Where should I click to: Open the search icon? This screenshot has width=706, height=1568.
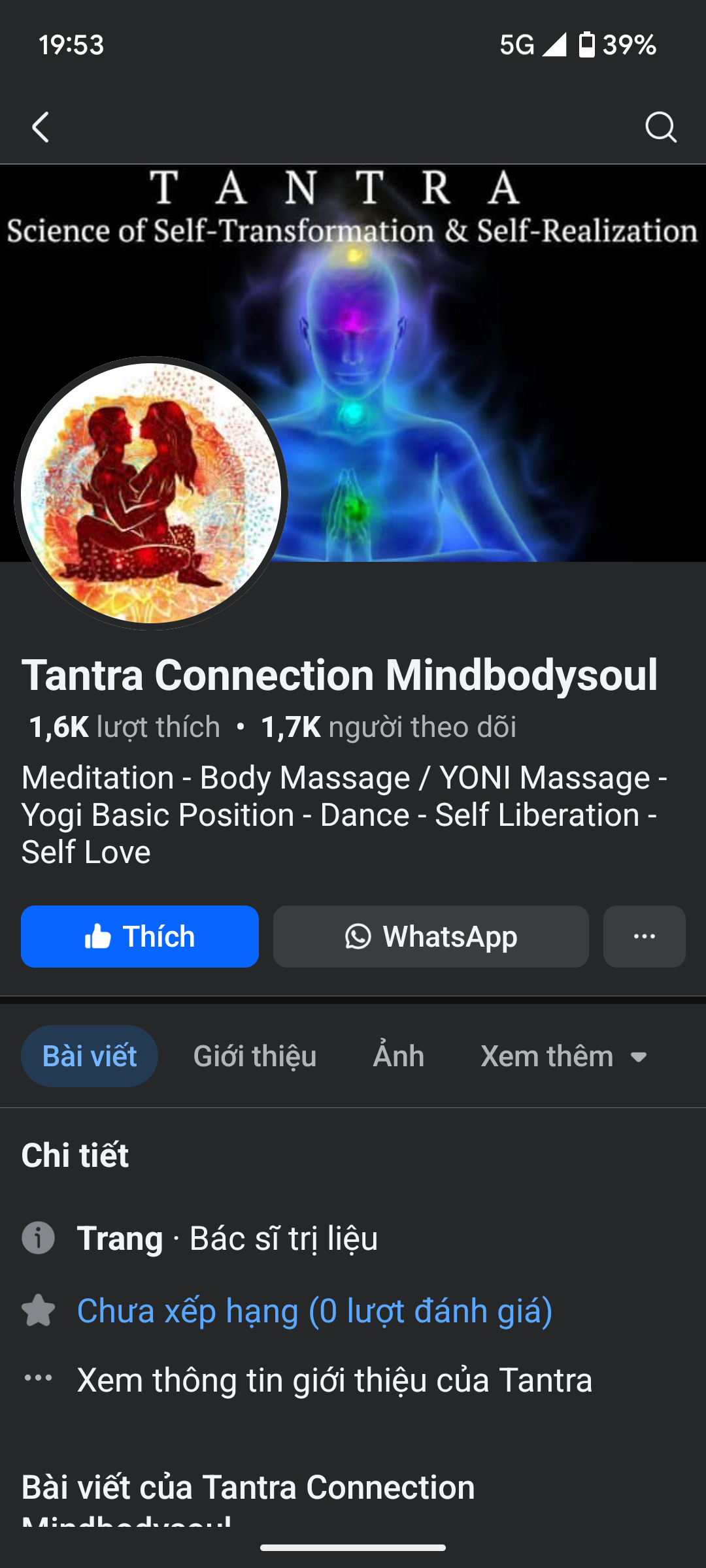pos(660,127)
